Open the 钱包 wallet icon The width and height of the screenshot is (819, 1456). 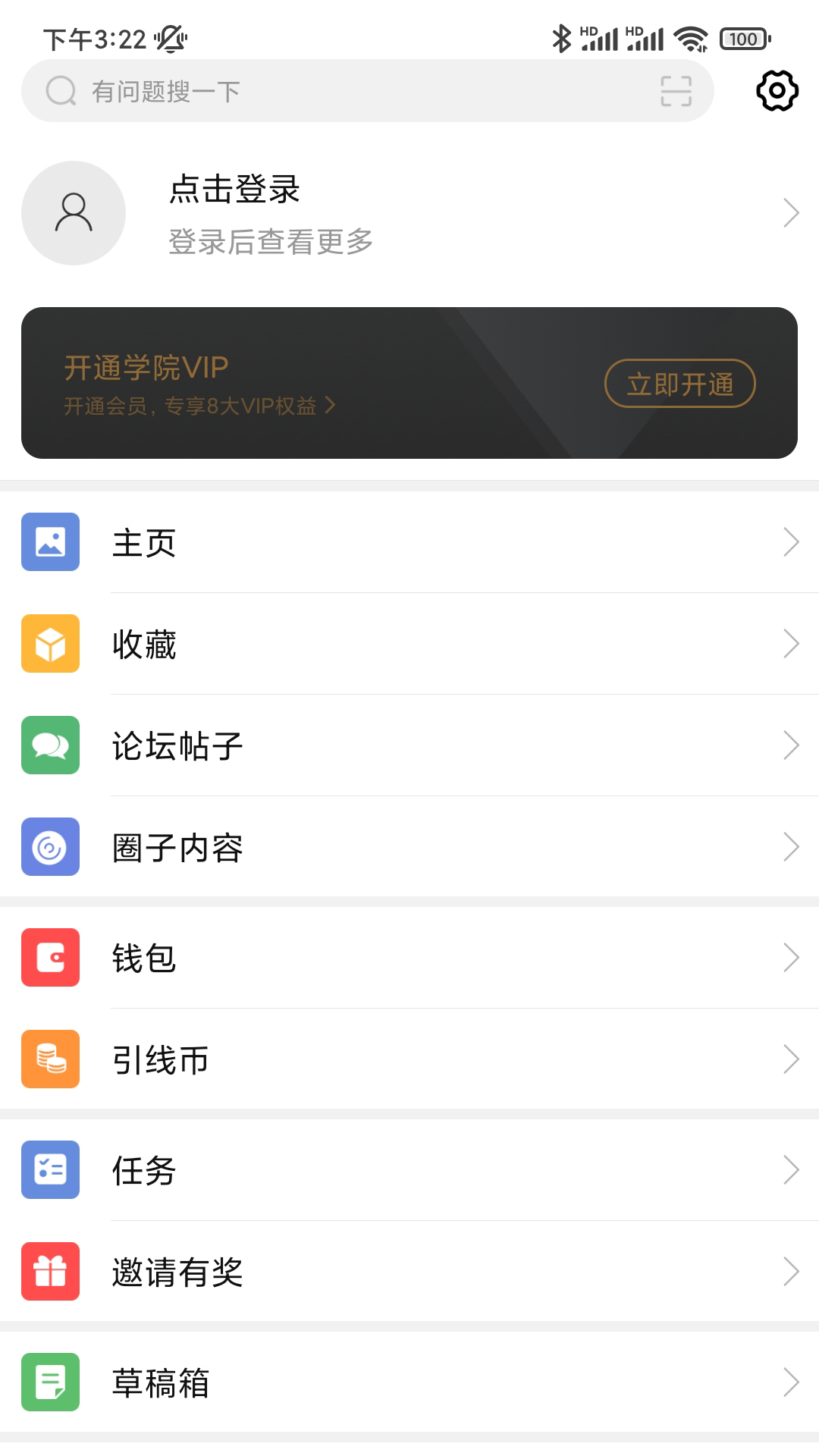(x=50, y=956)
